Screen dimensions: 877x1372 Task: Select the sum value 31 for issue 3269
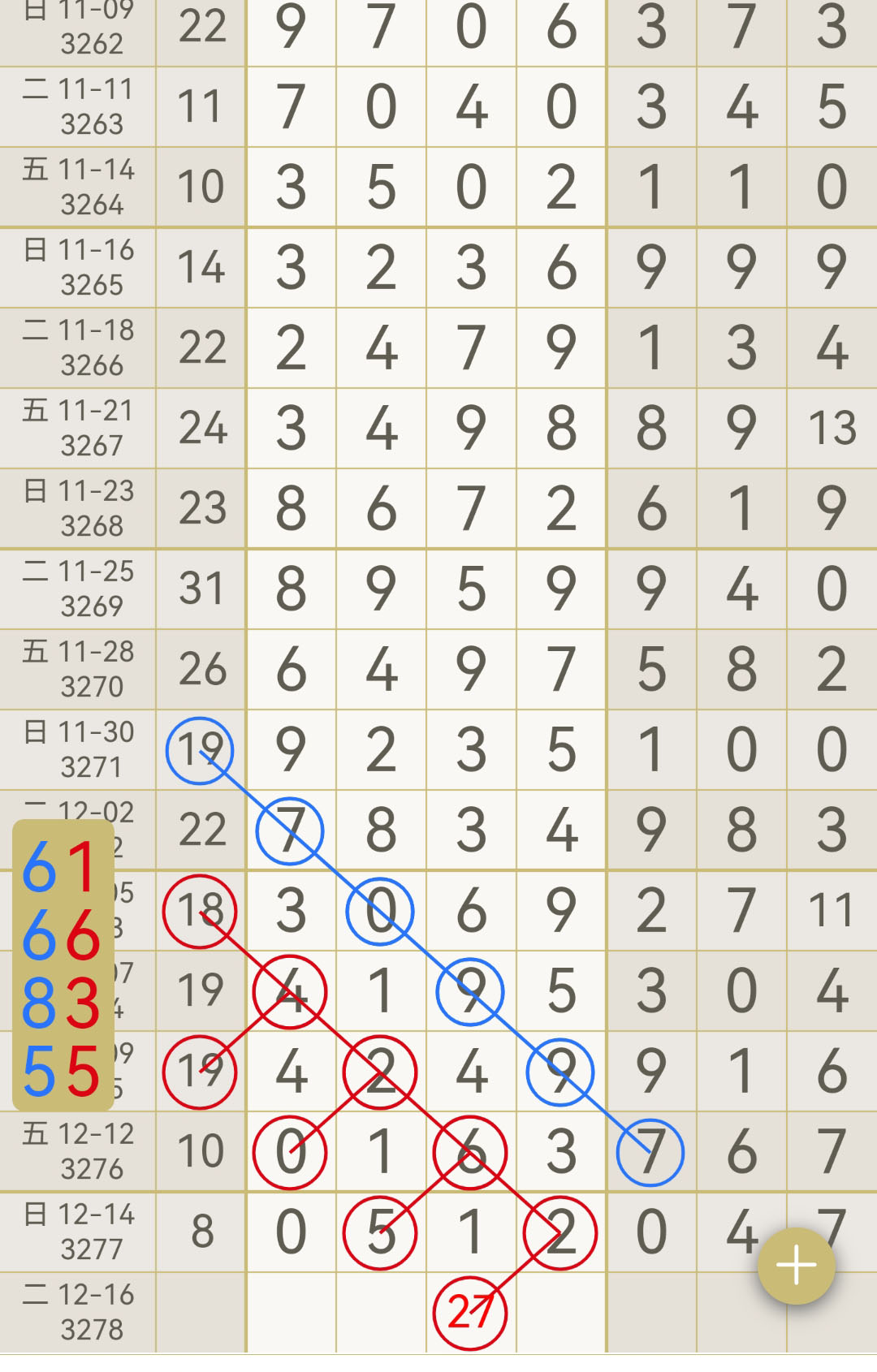point(201,589)
